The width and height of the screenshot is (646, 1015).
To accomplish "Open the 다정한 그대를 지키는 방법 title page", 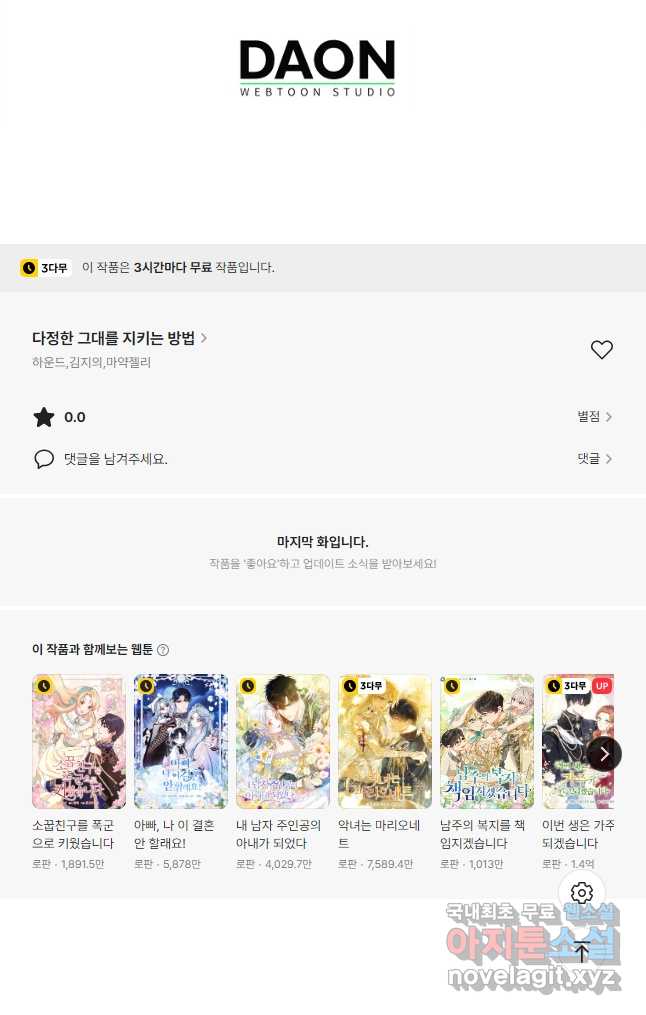I will point(119,338).
